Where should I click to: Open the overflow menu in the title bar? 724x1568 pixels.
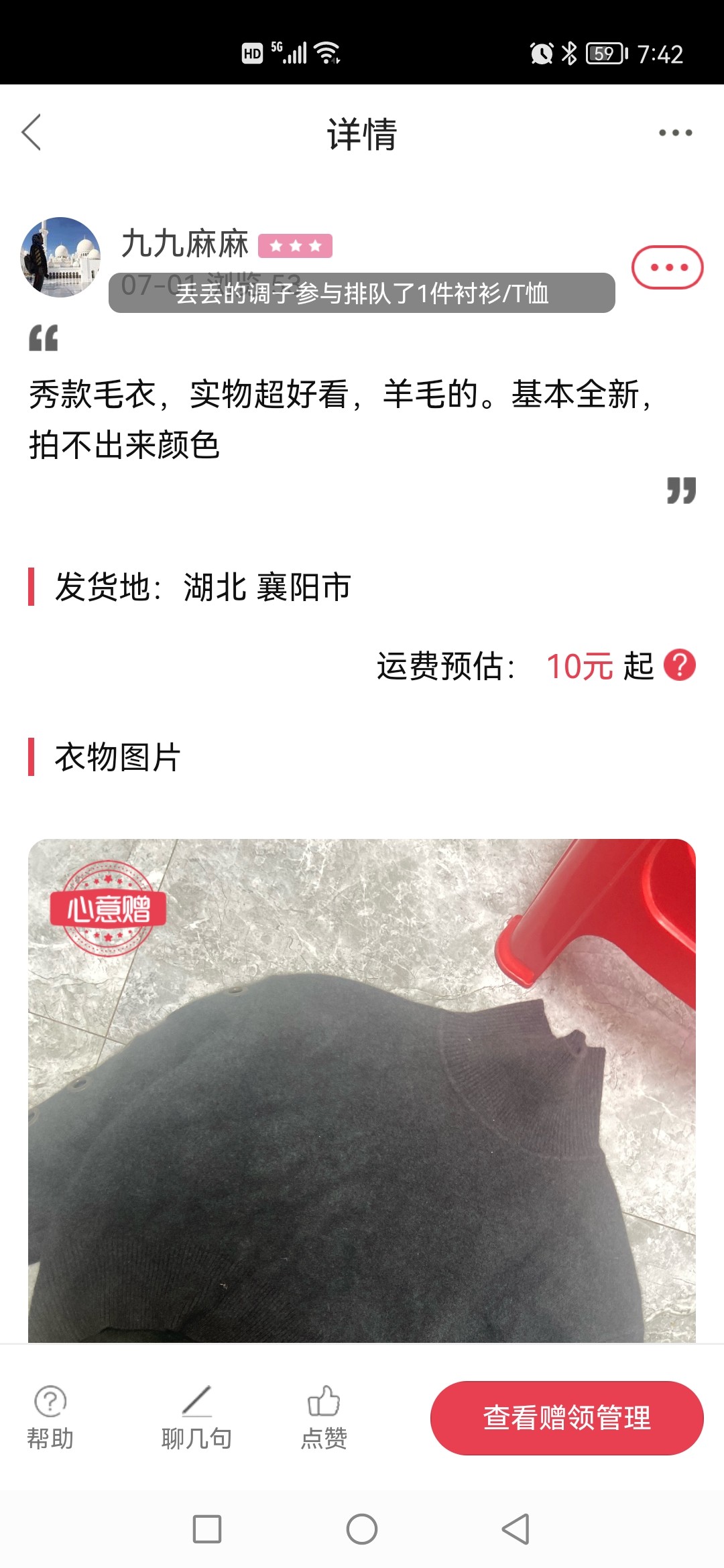tap(675, 133)
